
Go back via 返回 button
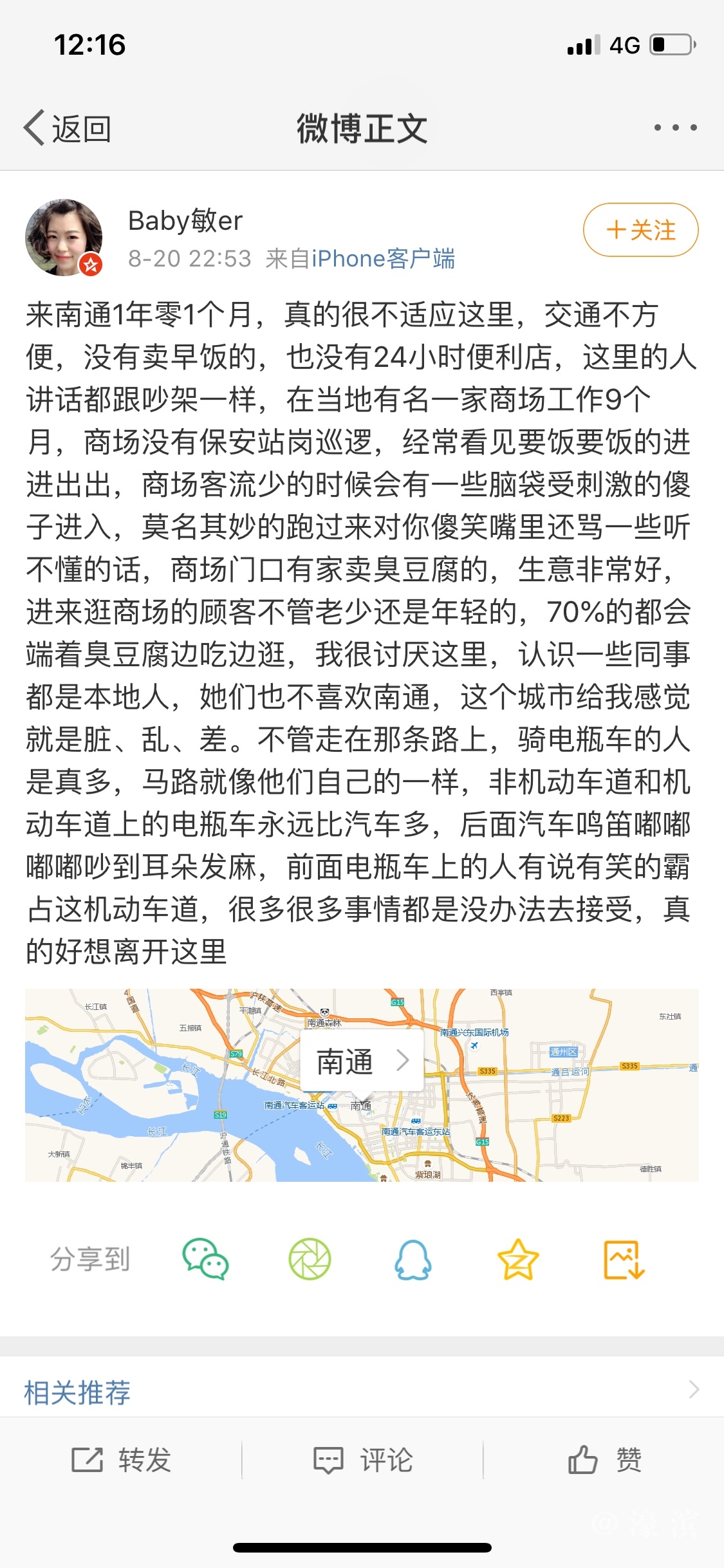(x=68, y=128)
